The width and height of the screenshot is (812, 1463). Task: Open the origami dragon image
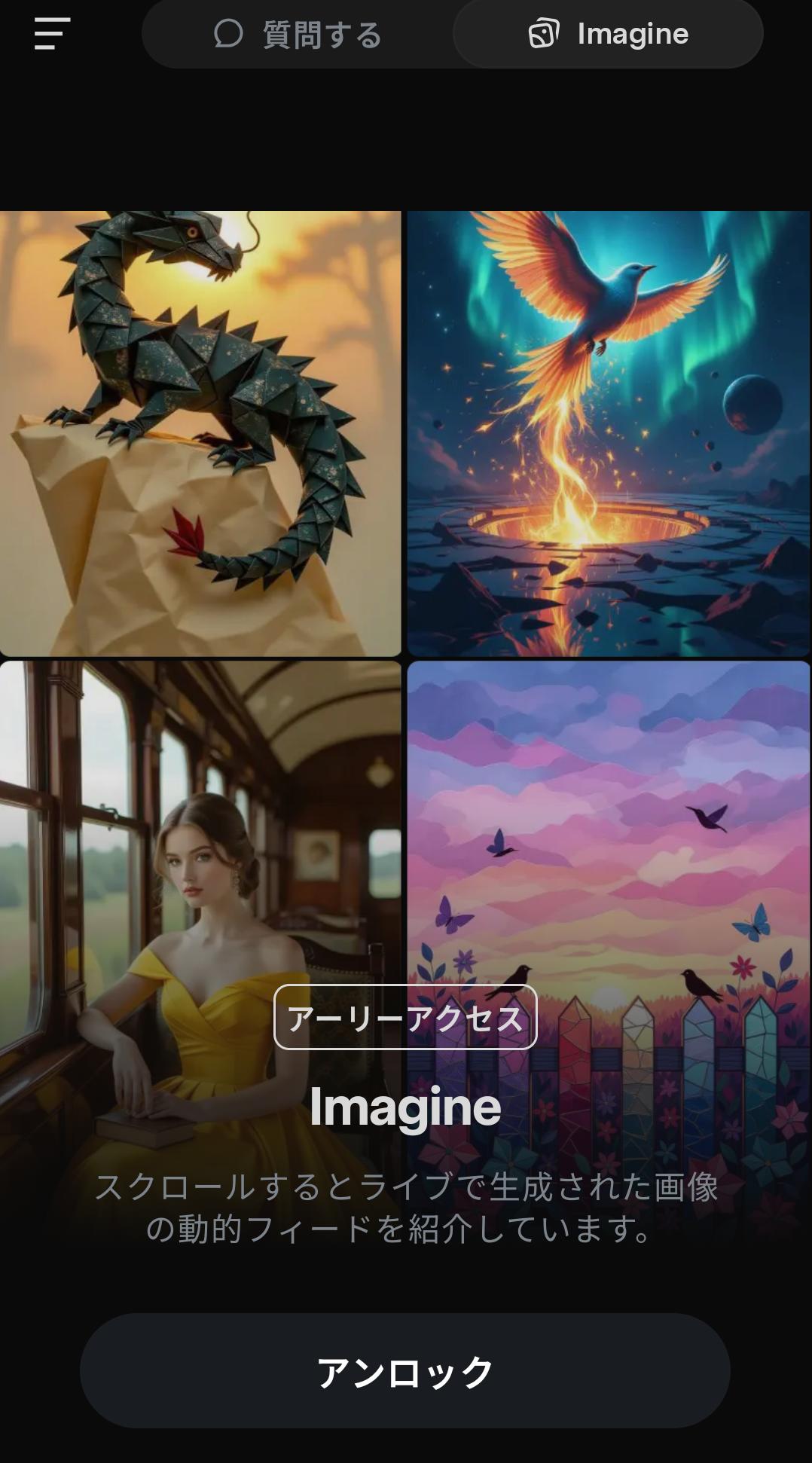pyautogui.click(x=200, y=433)
